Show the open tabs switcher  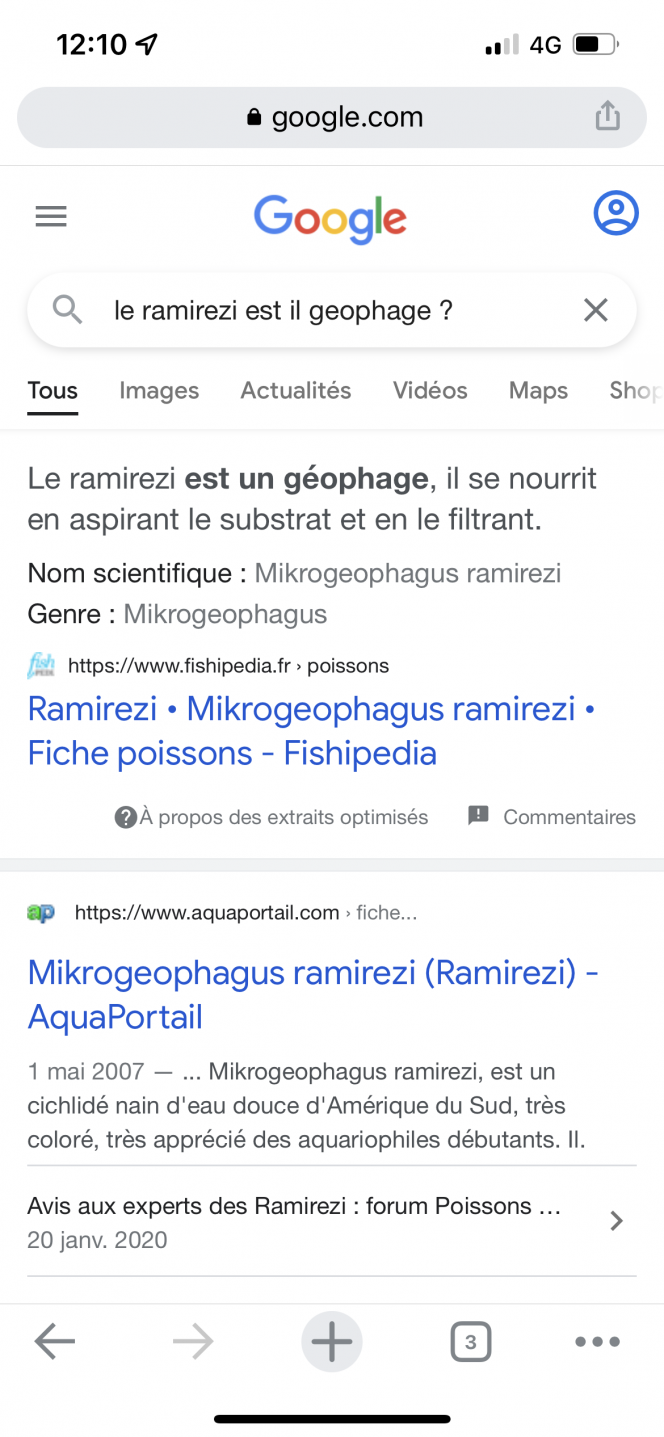pyautogui.click(x=470, y=1342)
